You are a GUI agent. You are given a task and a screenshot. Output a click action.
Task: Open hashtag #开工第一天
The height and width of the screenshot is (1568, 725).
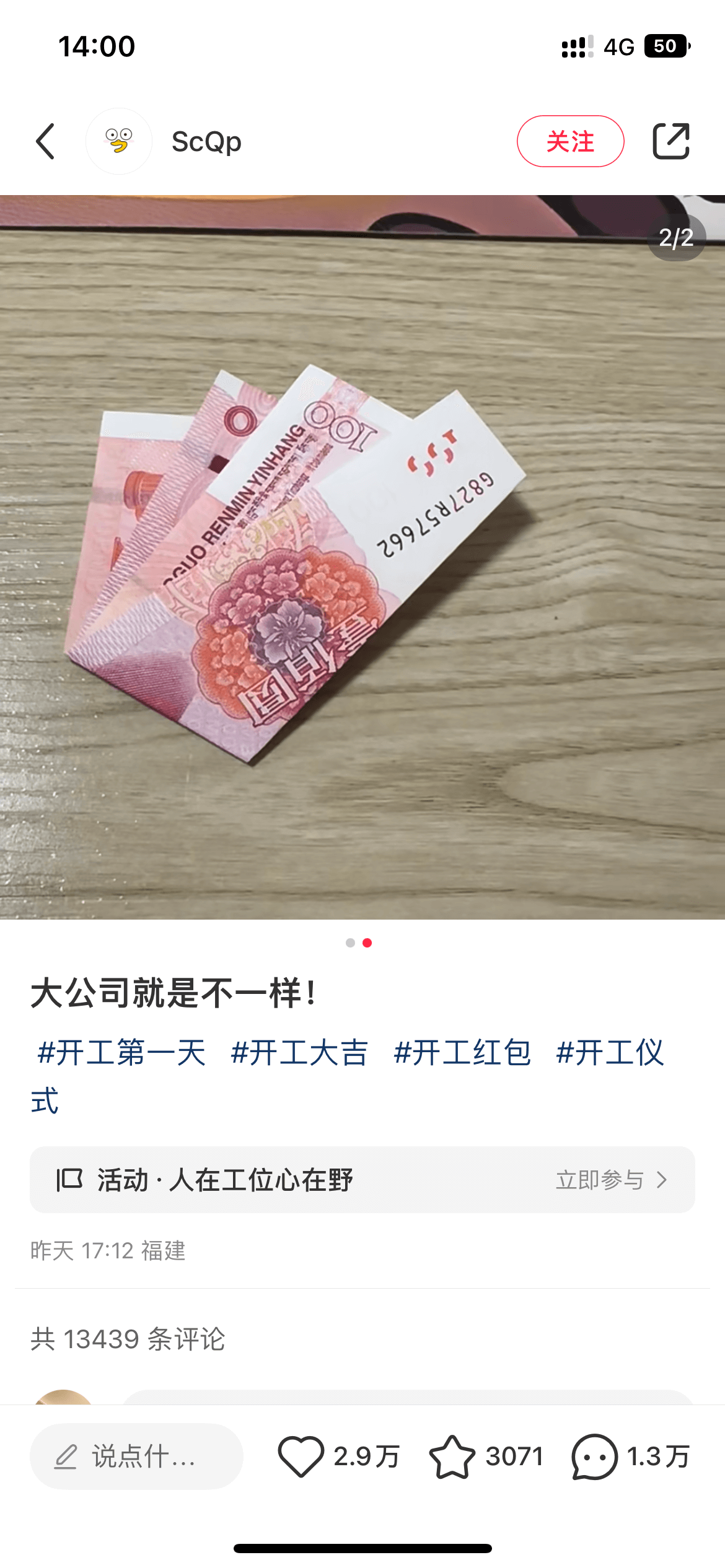click(x=121, y=1052)
